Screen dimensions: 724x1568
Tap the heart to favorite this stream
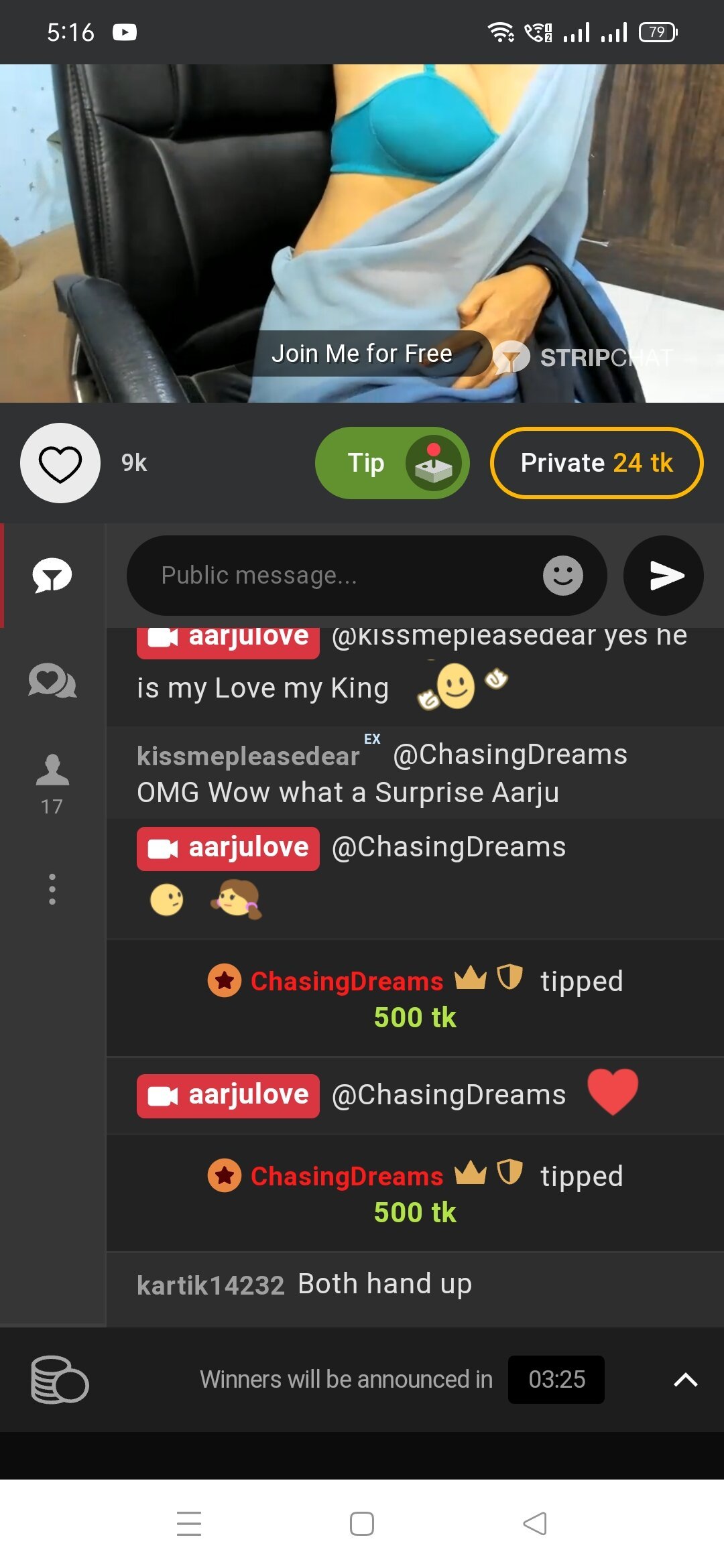(x=60, y=463)
